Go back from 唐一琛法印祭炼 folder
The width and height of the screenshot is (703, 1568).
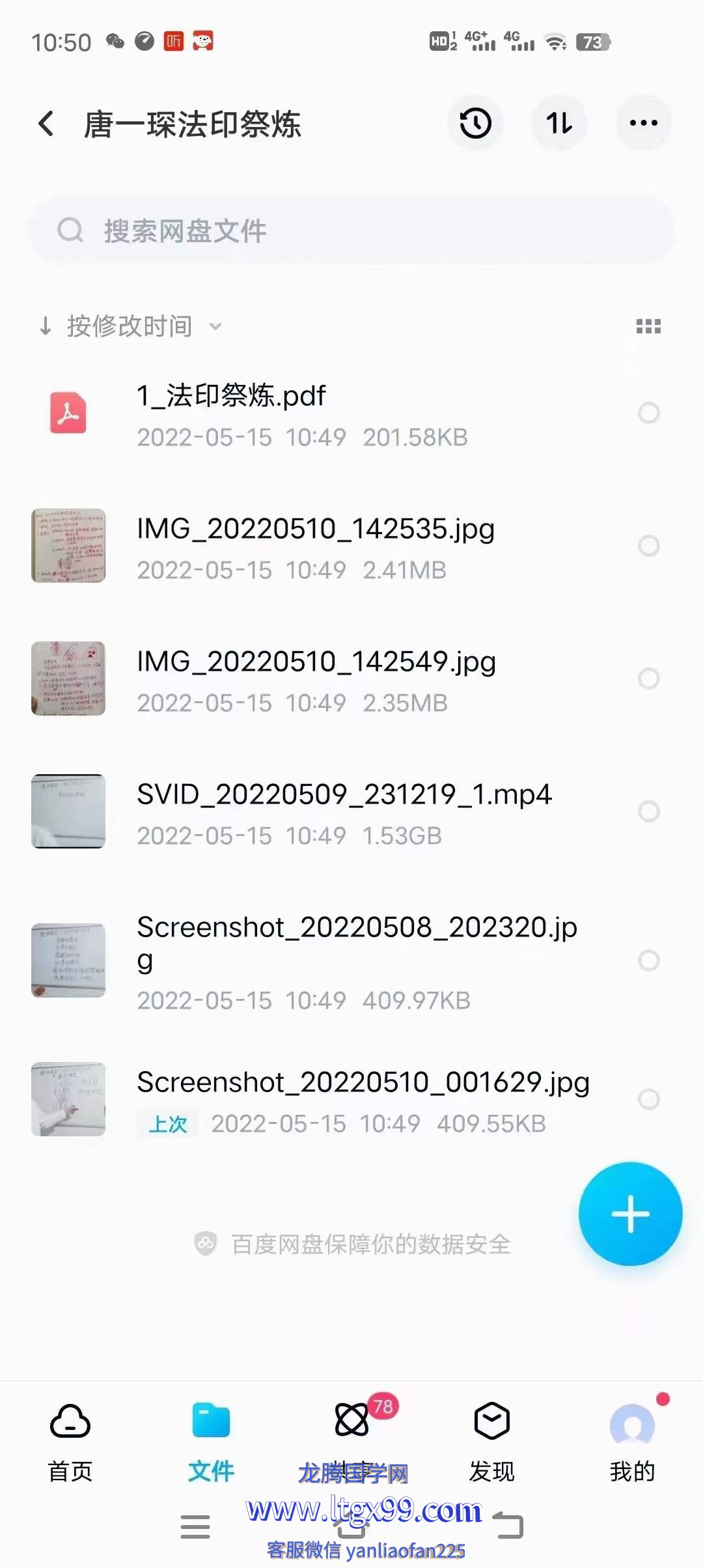[46, 124]
